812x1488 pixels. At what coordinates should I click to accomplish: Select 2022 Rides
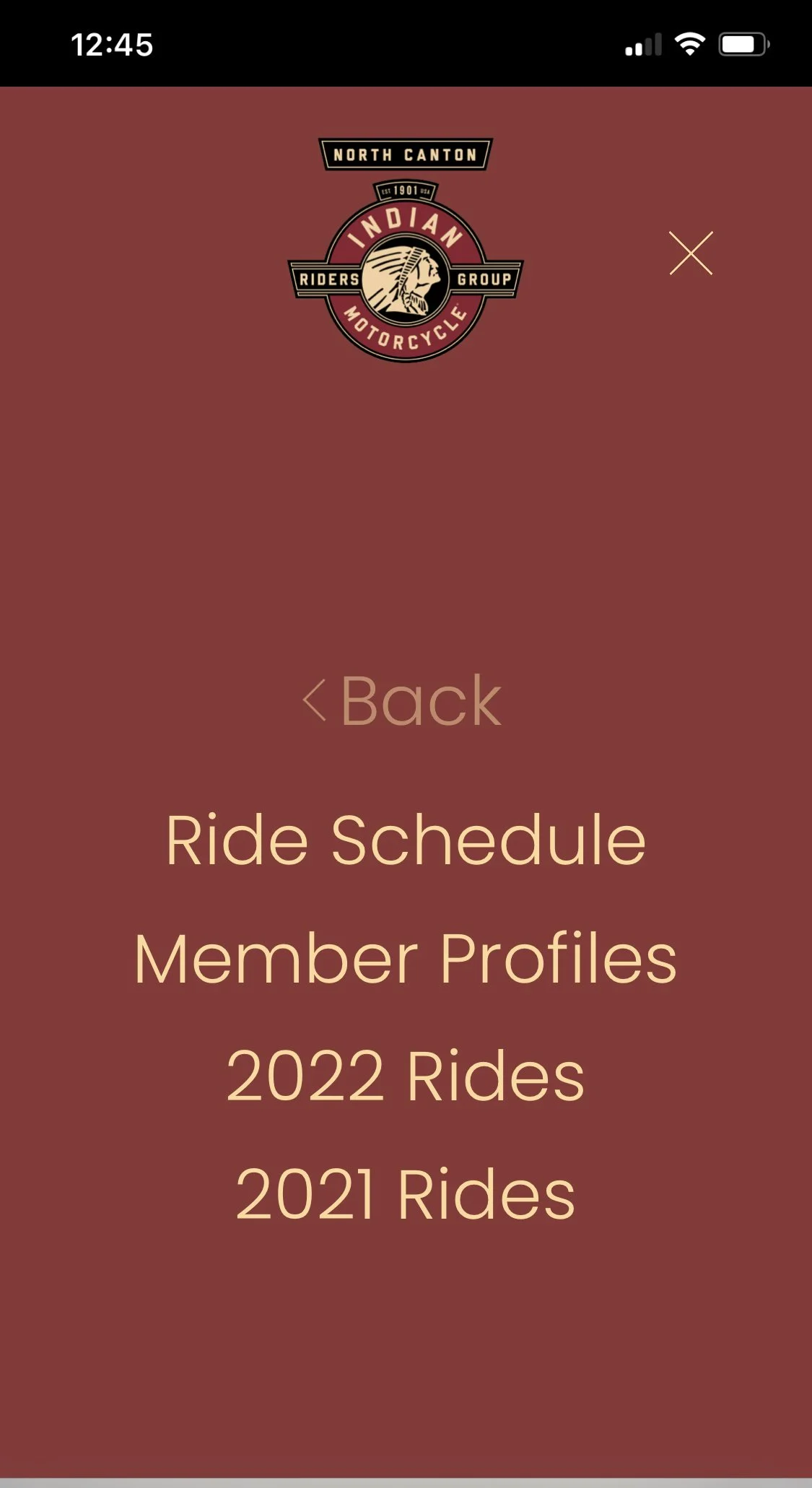(x=406, y=1076)
